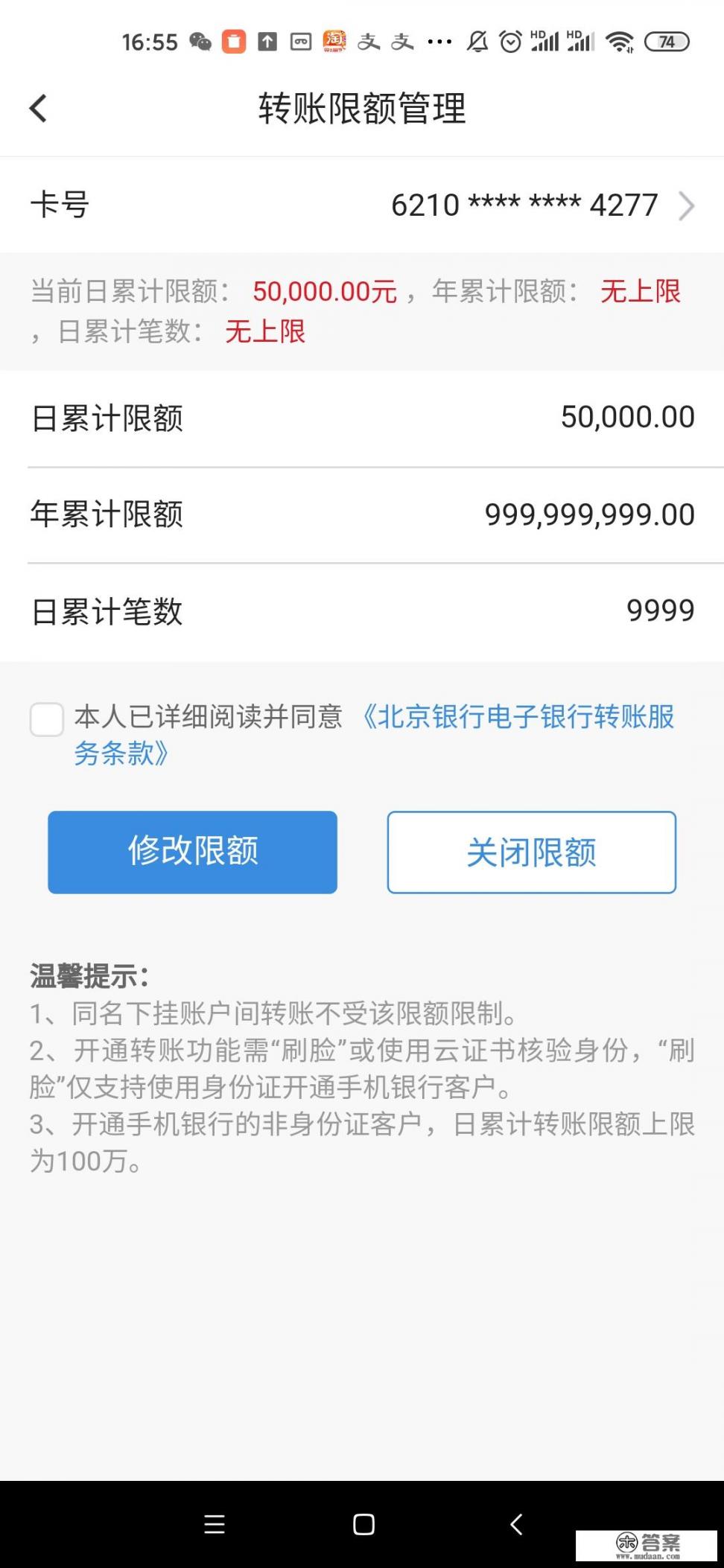This screenshot has width=724, height=1568.
Task: Select the 日累计限额 row showing 50,000.00
Action: [x=362, y=418]
